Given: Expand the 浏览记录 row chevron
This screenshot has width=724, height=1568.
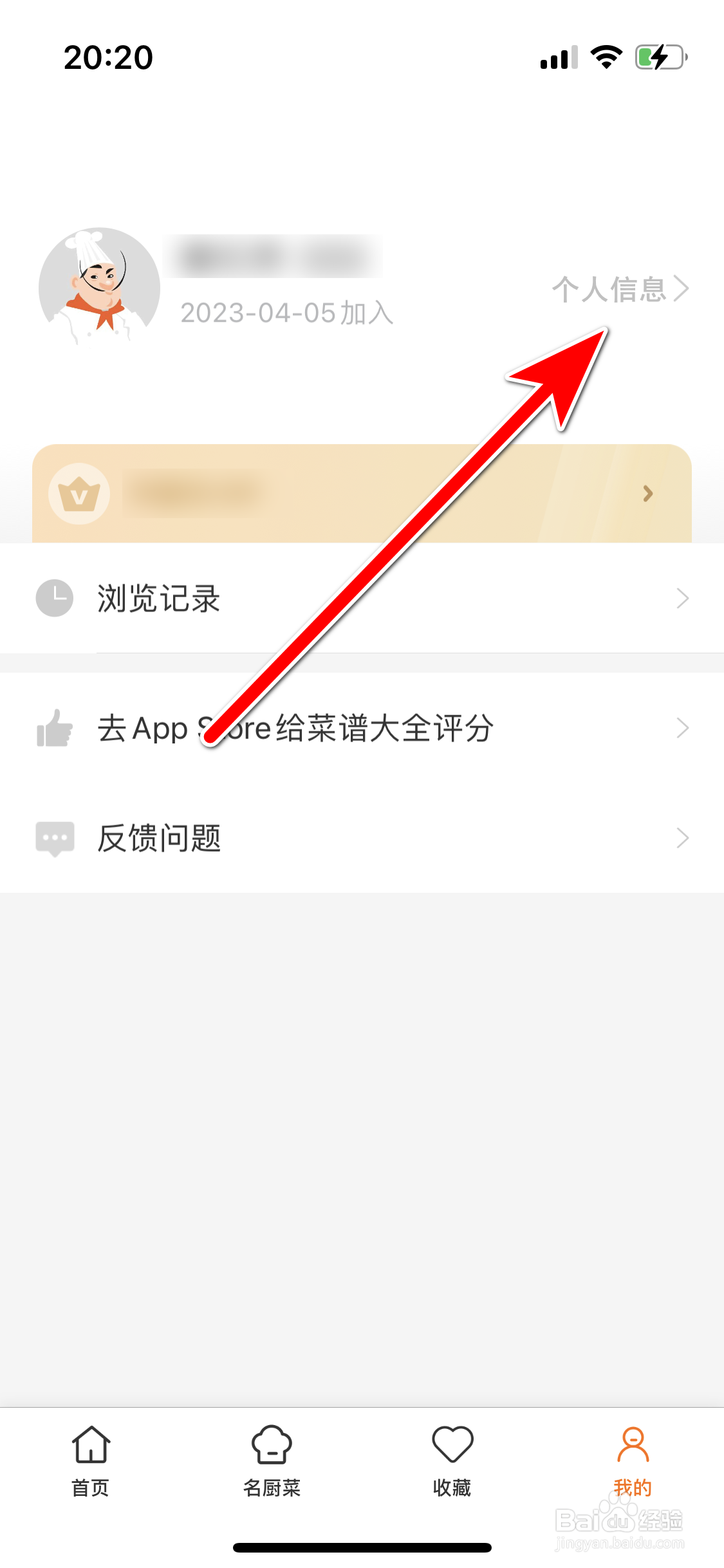Looking at the screenshot, I should click(683, 599).
